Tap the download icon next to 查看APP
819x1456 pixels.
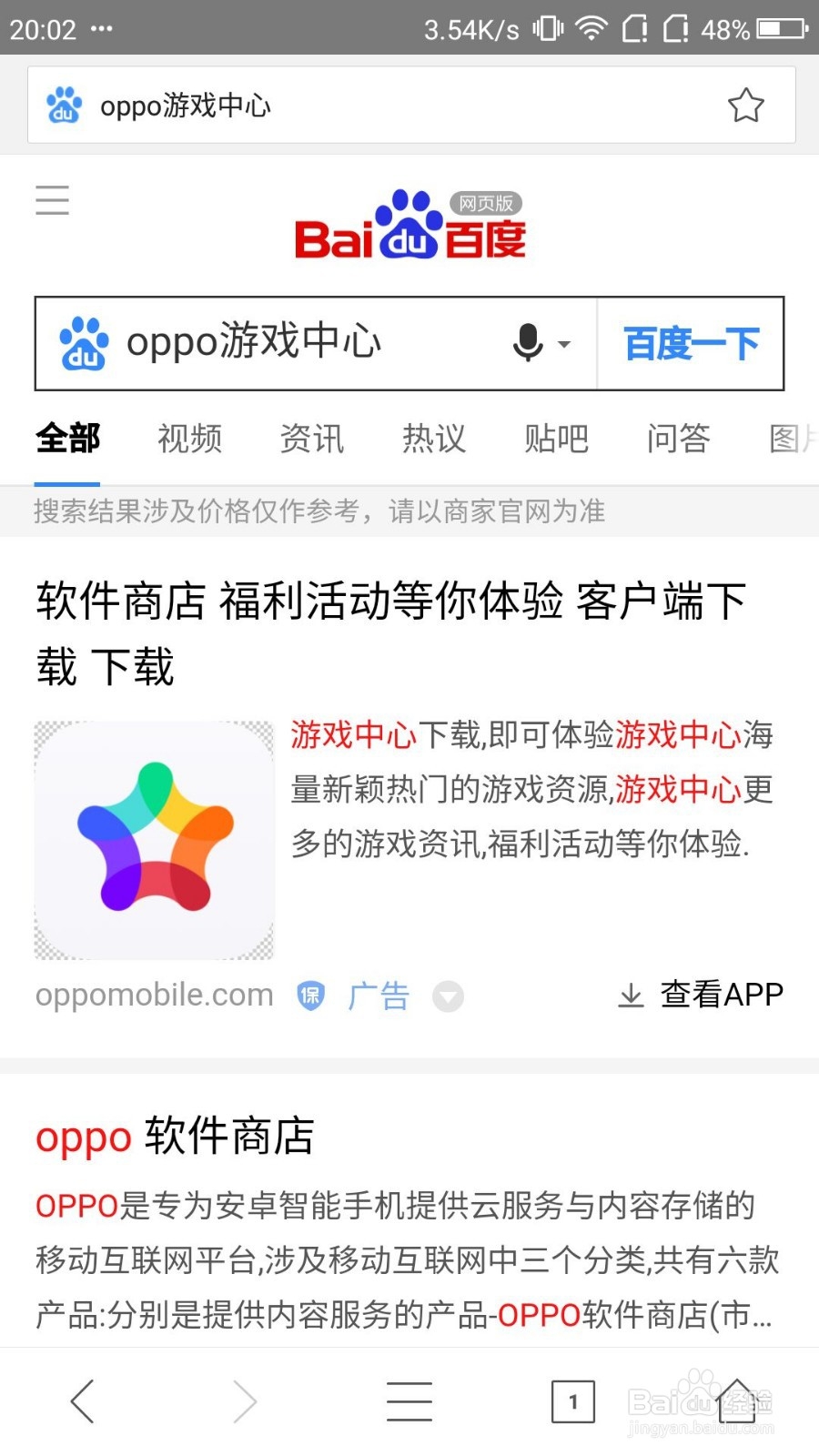[631, 995]
